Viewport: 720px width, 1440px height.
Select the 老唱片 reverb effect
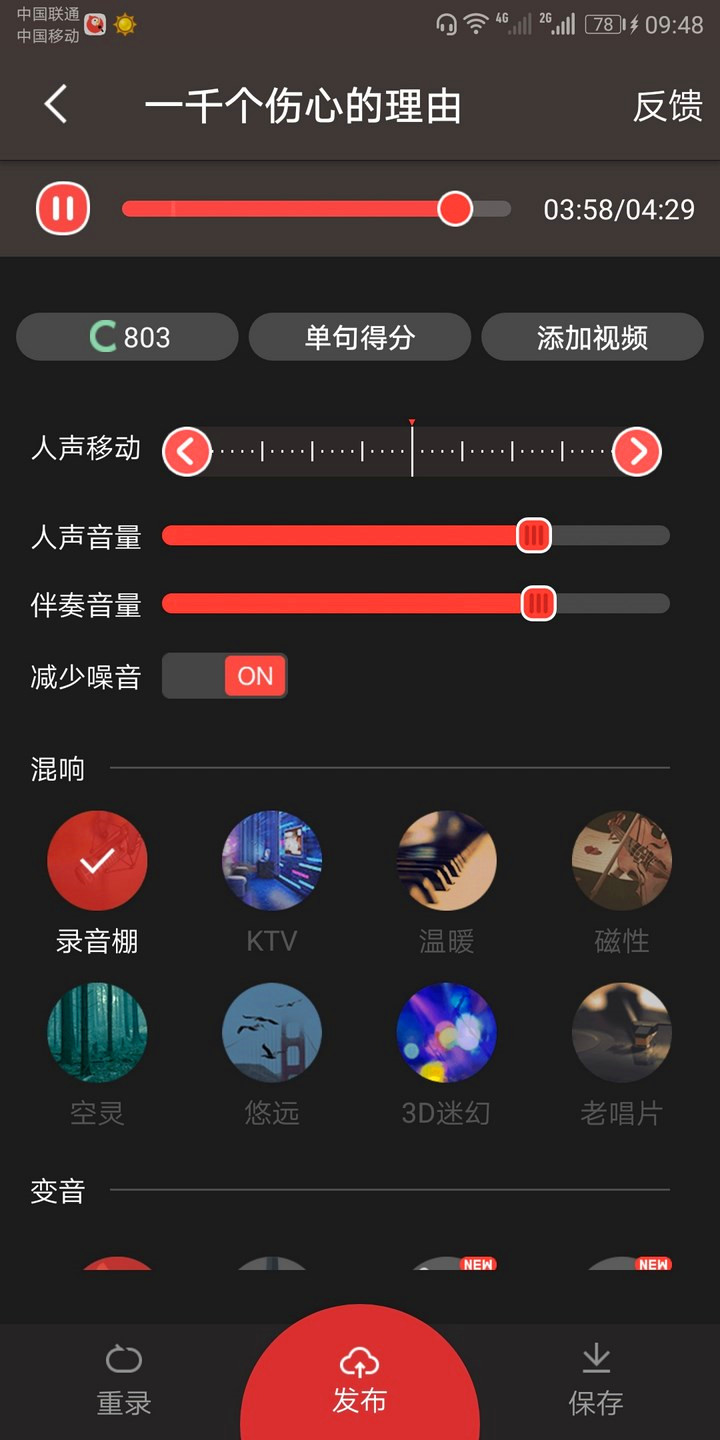[621, 1032]
